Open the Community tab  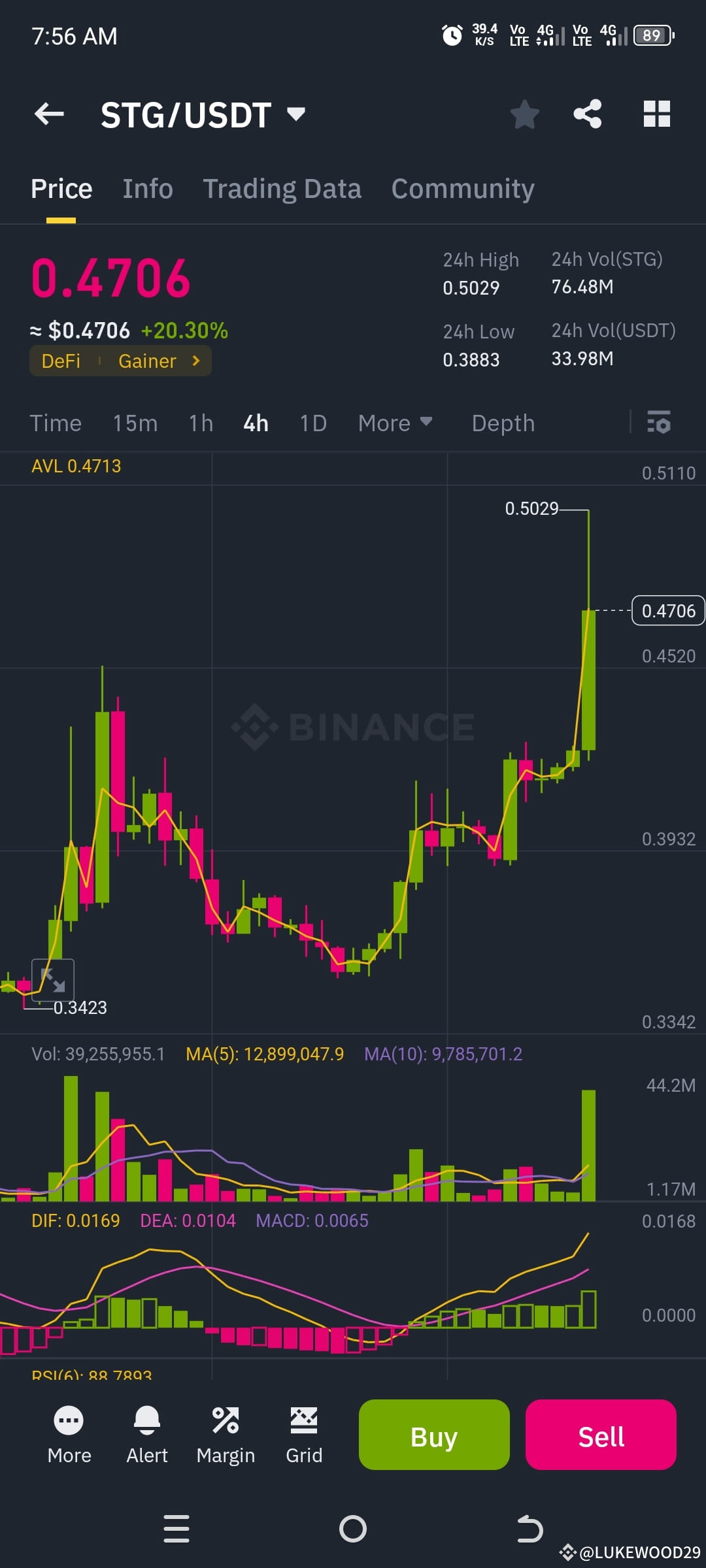(x=462, y=188)
